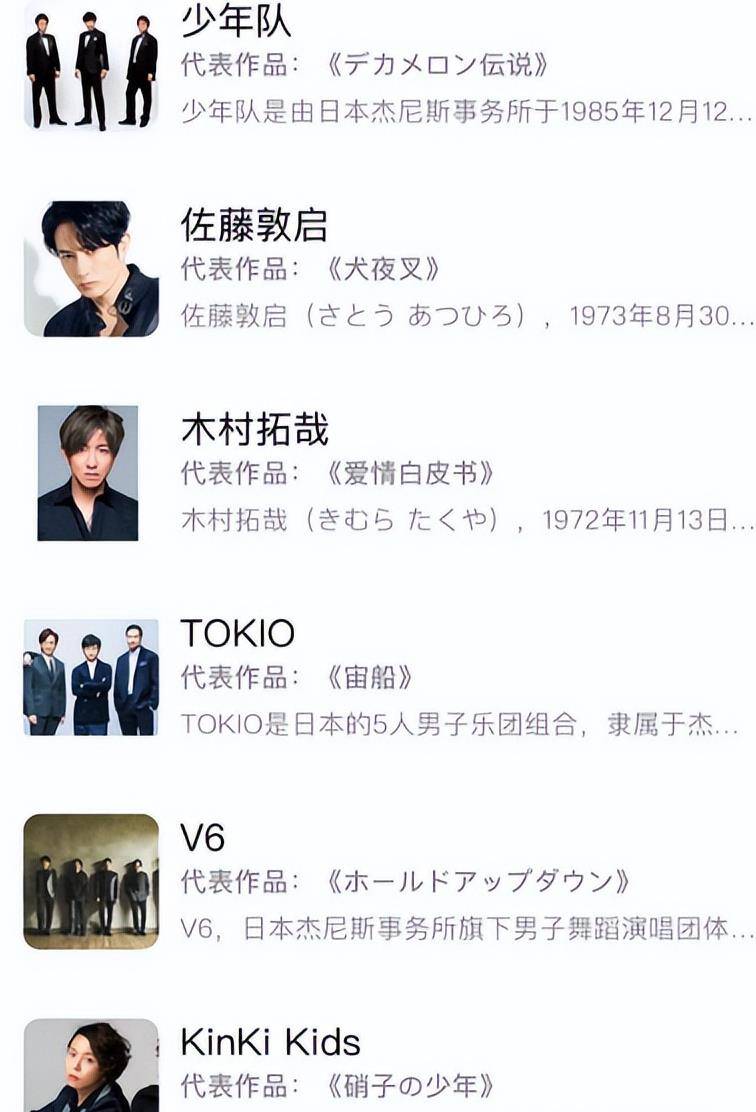Open the TOKIO group entry
Image resolution: width=756 pixels, height=1112 pixels.
pyautogui.click(x=237, y=634)
